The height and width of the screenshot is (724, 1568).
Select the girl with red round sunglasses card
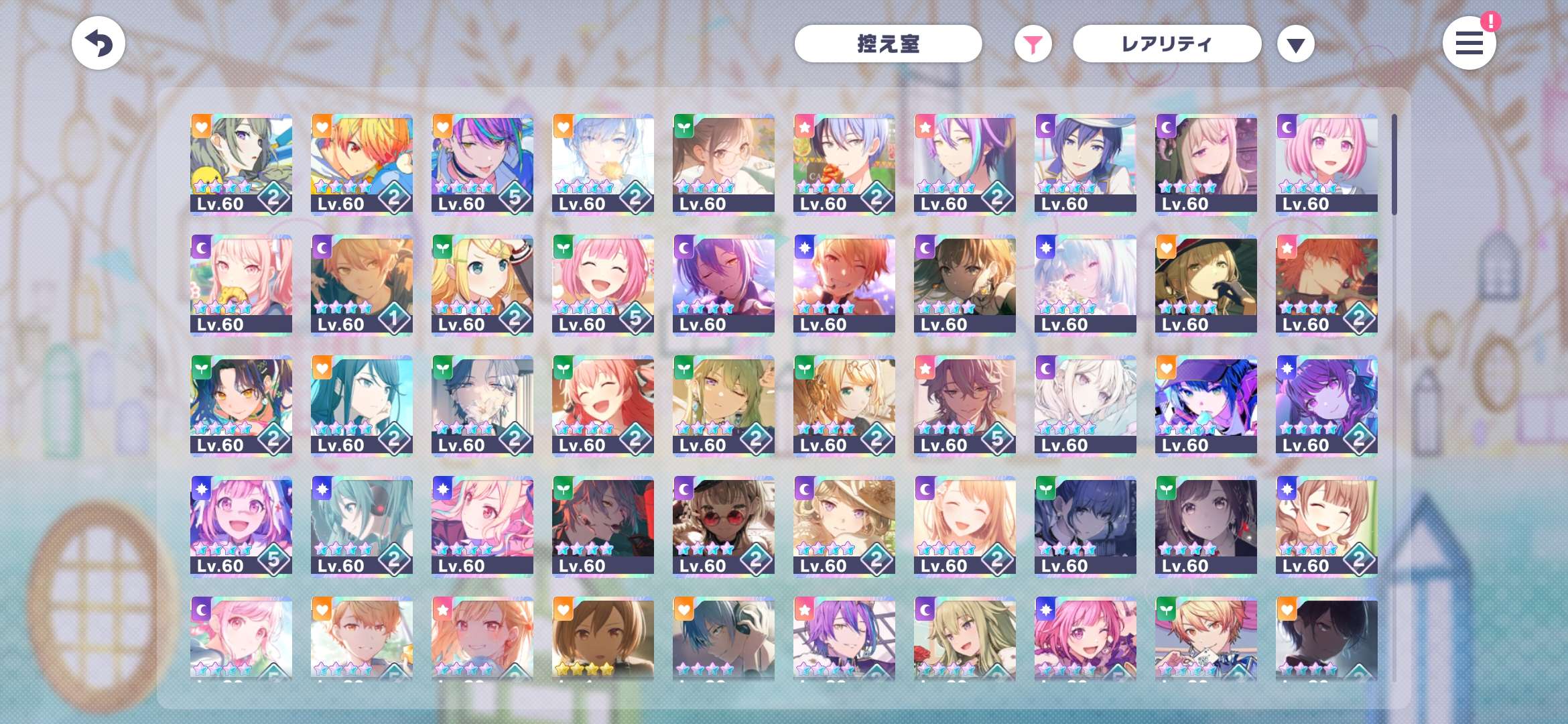pyautogui.click(x=723, y=525)
